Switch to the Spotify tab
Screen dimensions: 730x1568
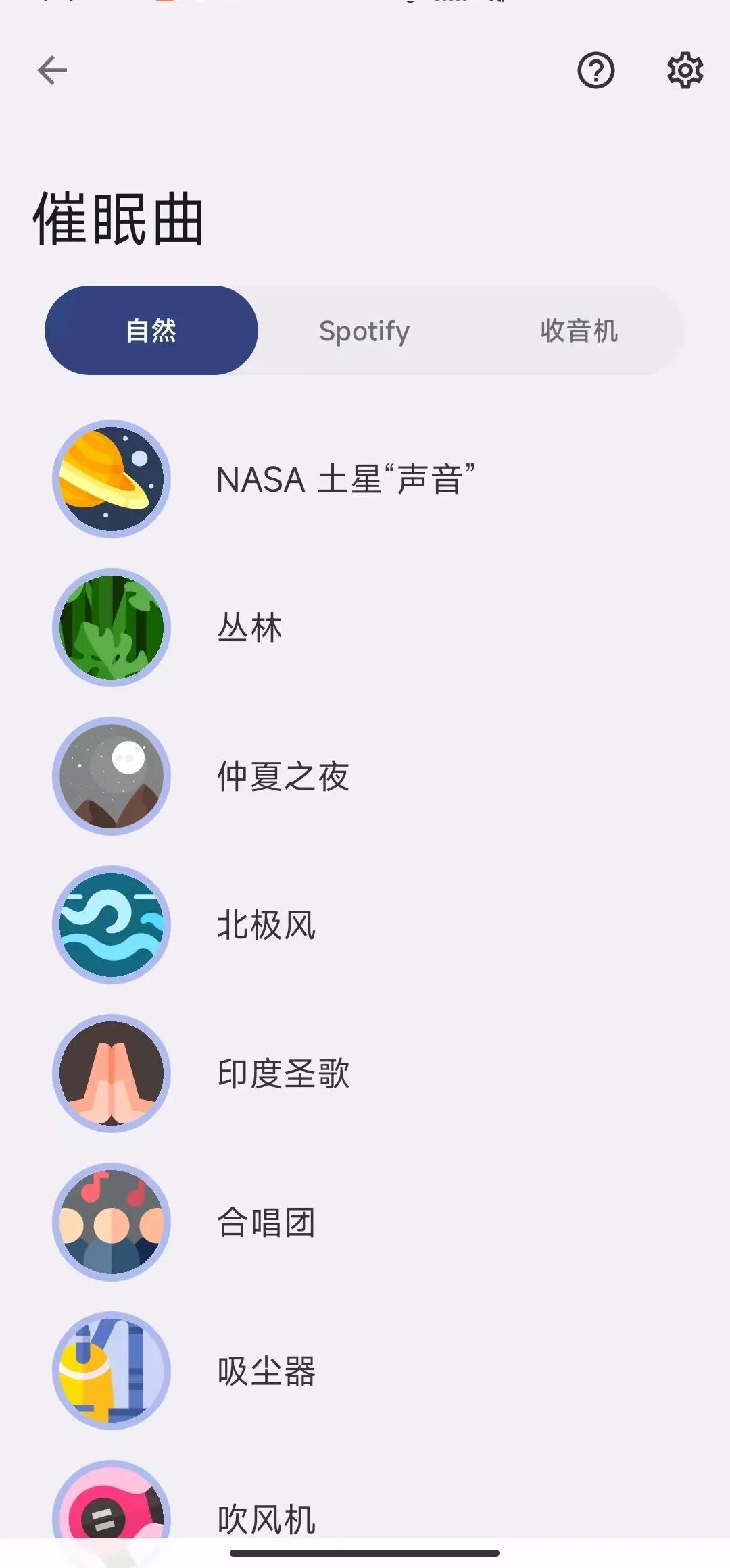[364, 330]
